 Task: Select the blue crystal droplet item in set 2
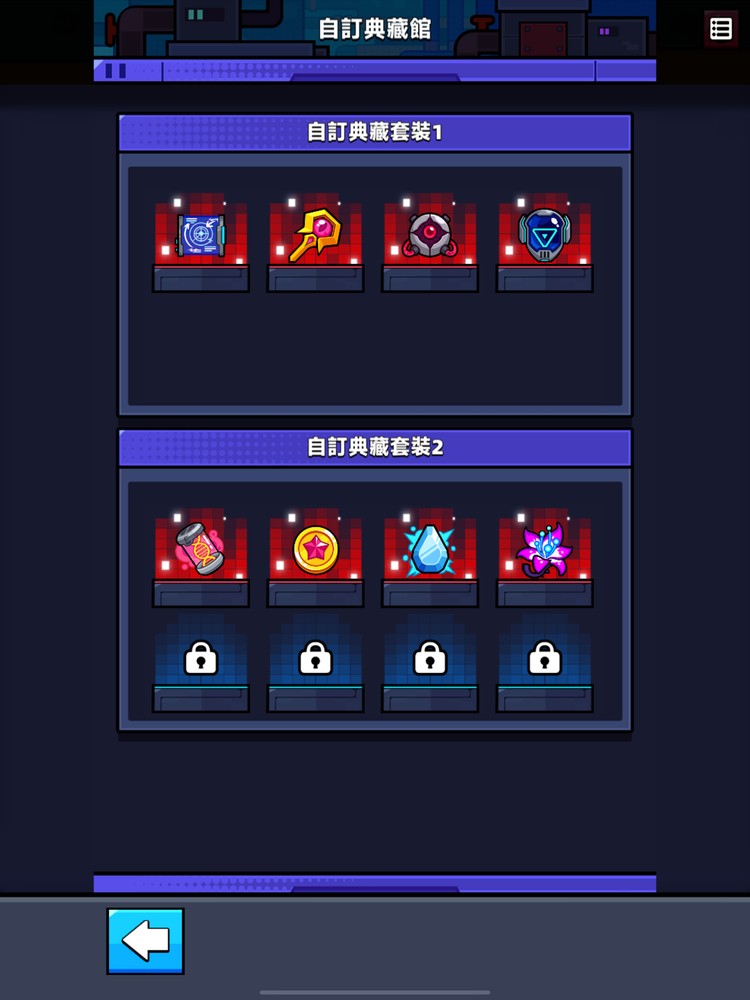pos(430,550)
